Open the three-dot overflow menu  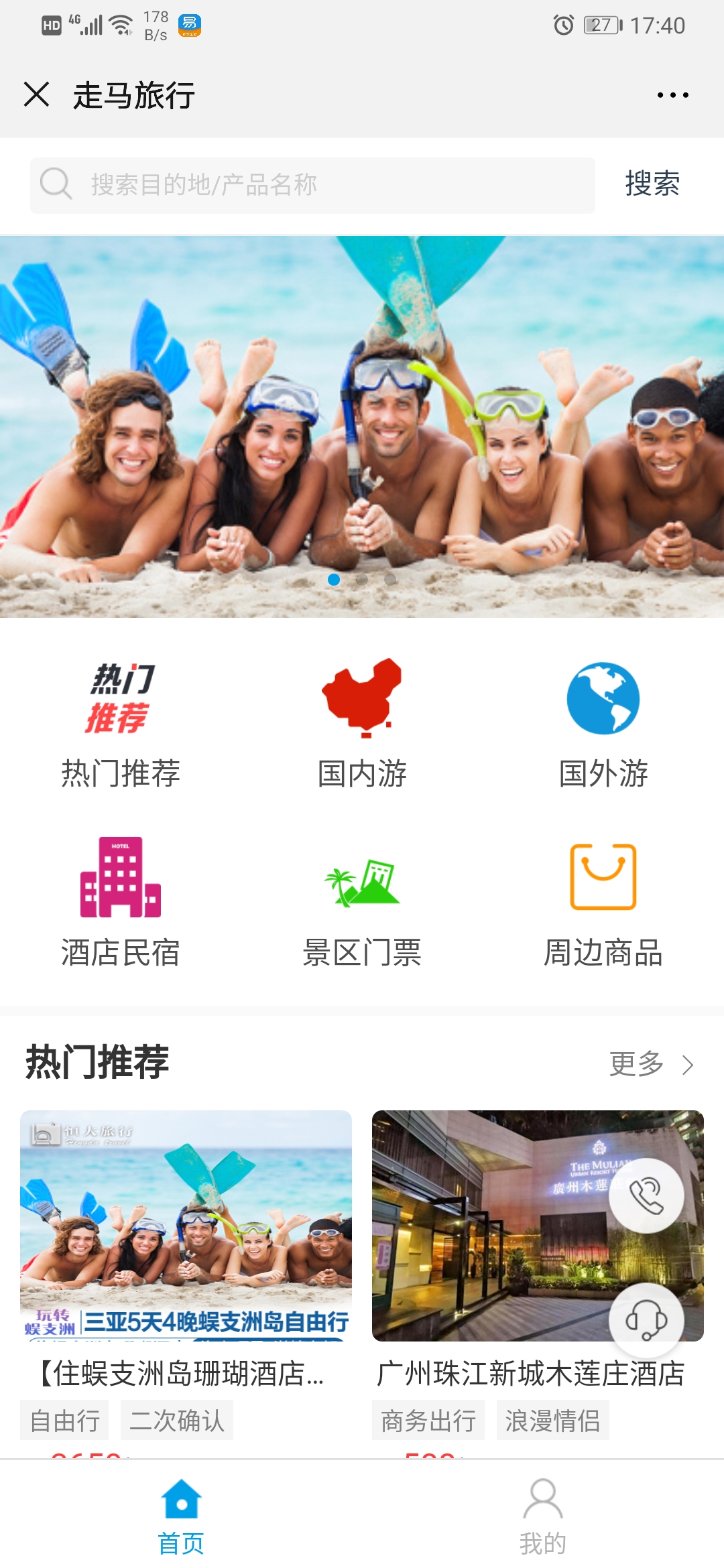point(672,95)
